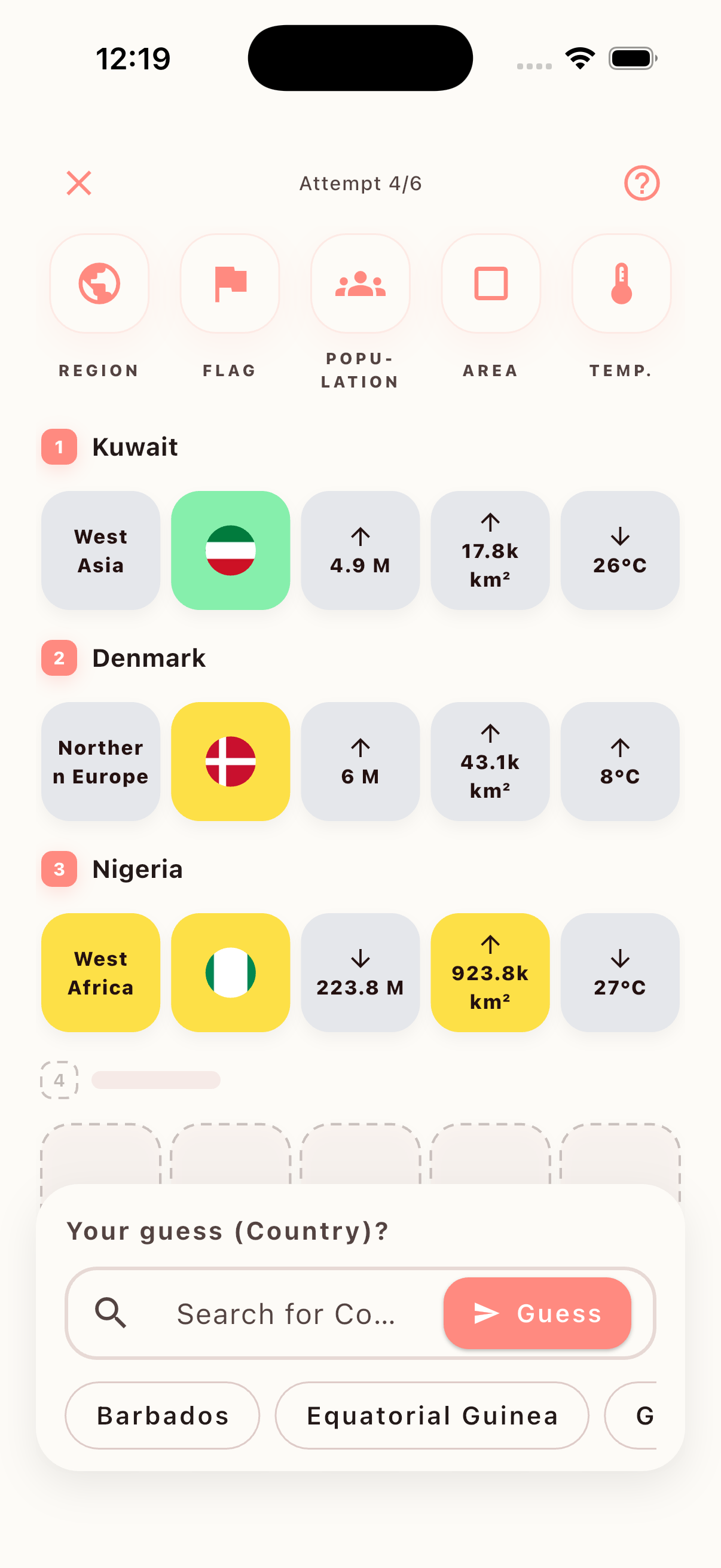The height and width of the screenshot is (1568, 721).
Task: Choose the Equatorial Guinea suggestion chip
Action: point(432,1416)
